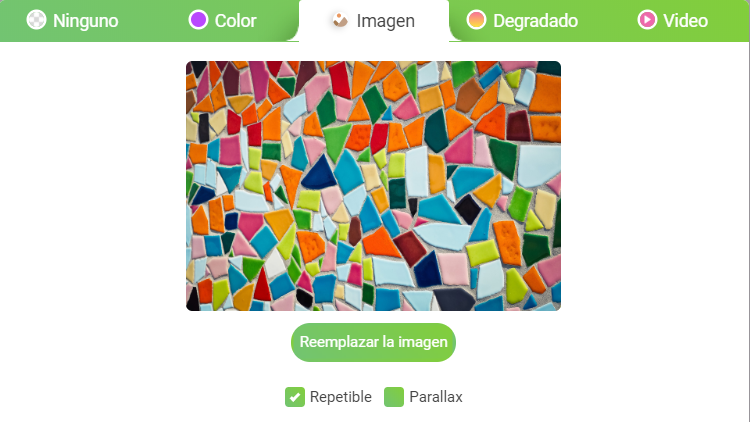Select the Color background tab
Image resolution: width=750 pixels, height=422 pixels.
223,20
